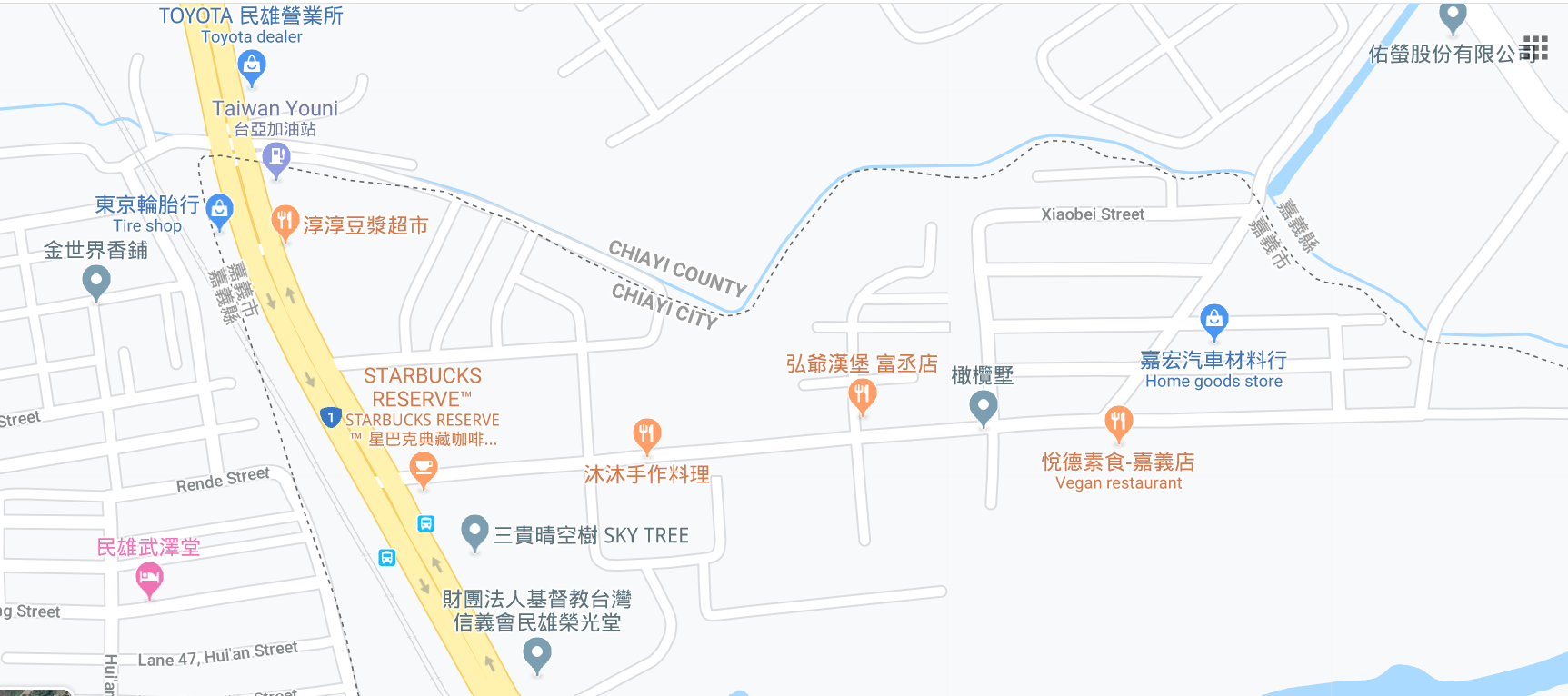Viewport: 1568px width, 696px height.
Task: Select the 淳淳豆漿超市 restaurant pin
Action: (x=285, y=221)
